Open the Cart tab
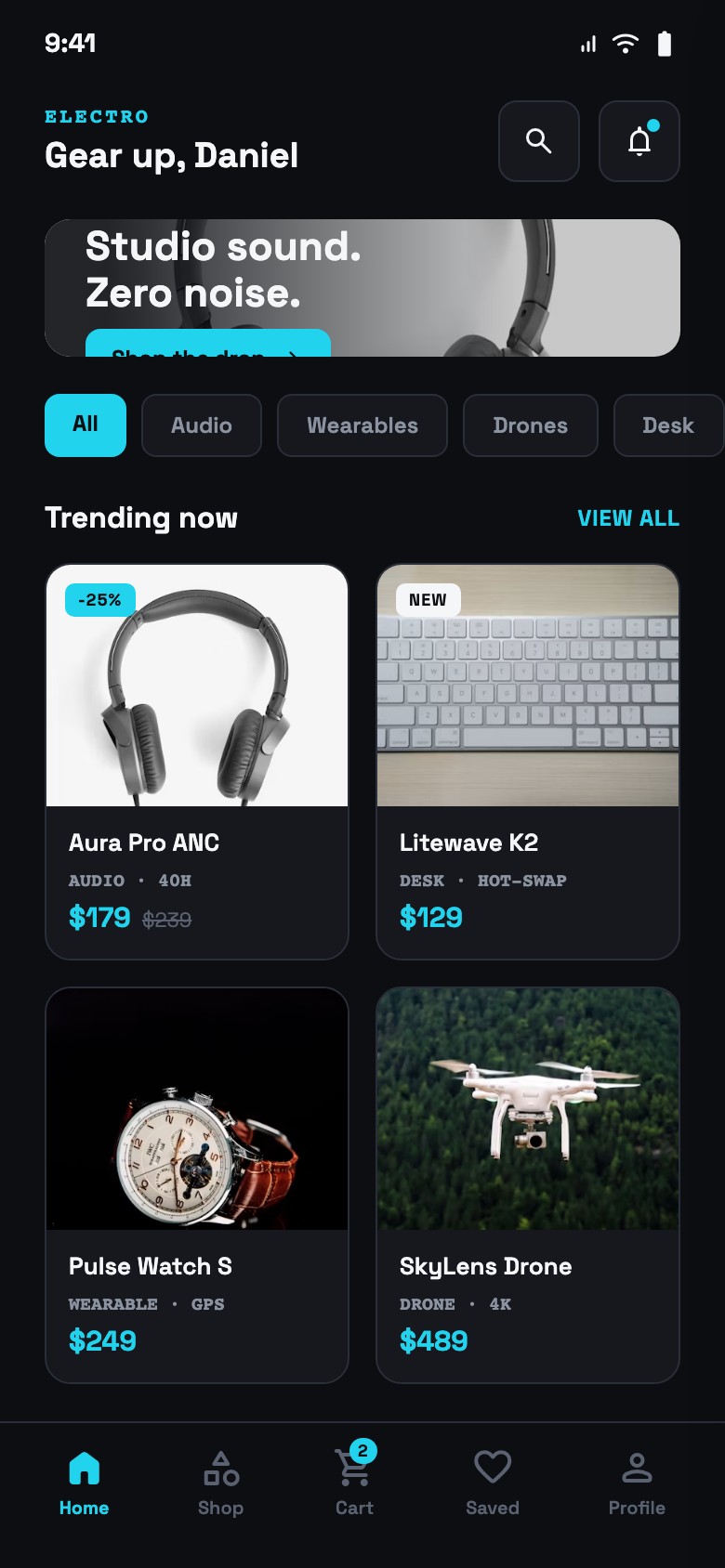 (355, 1483)
